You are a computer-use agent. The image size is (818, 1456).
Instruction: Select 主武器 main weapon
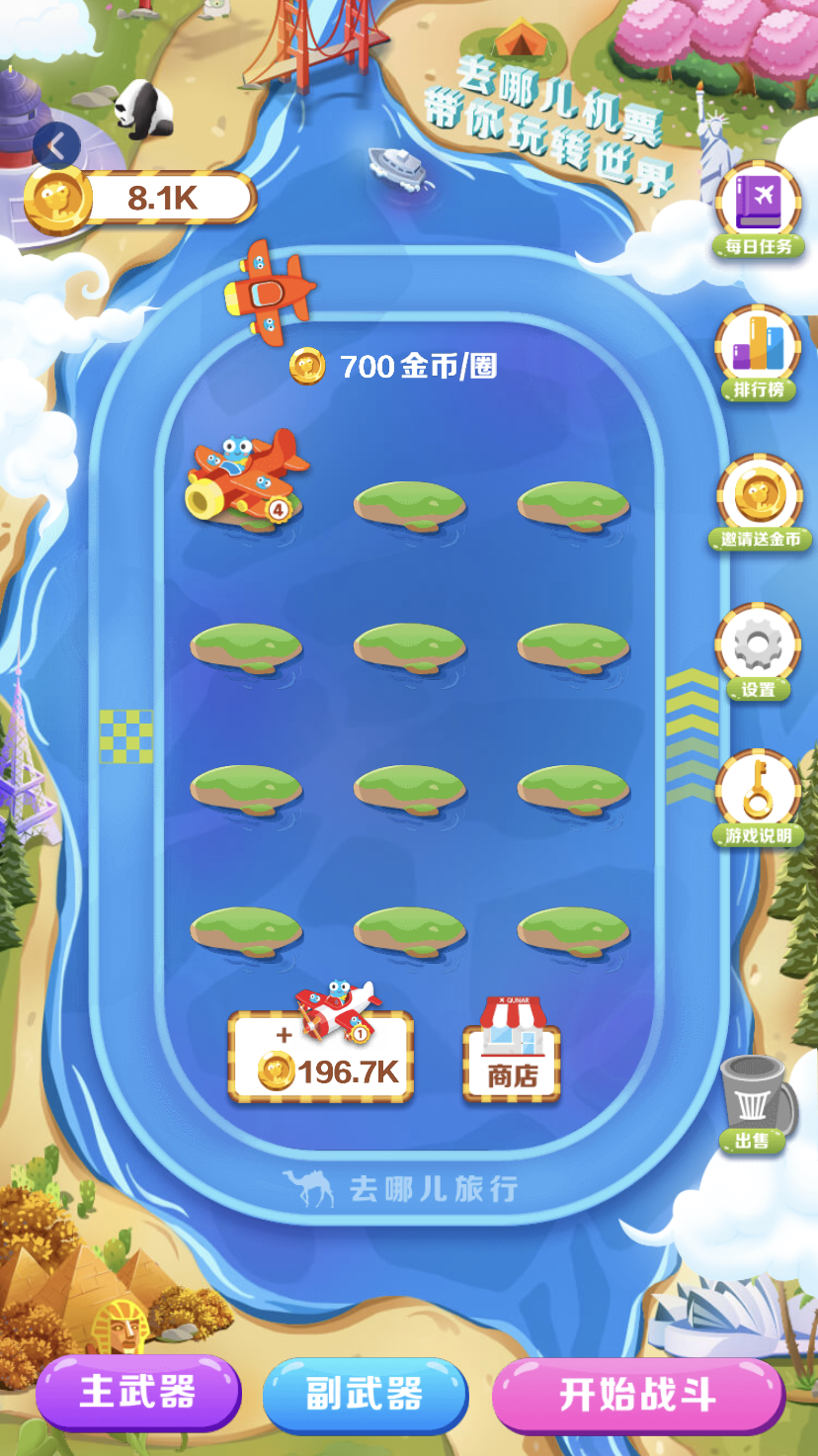click(x=138, y=1393)
